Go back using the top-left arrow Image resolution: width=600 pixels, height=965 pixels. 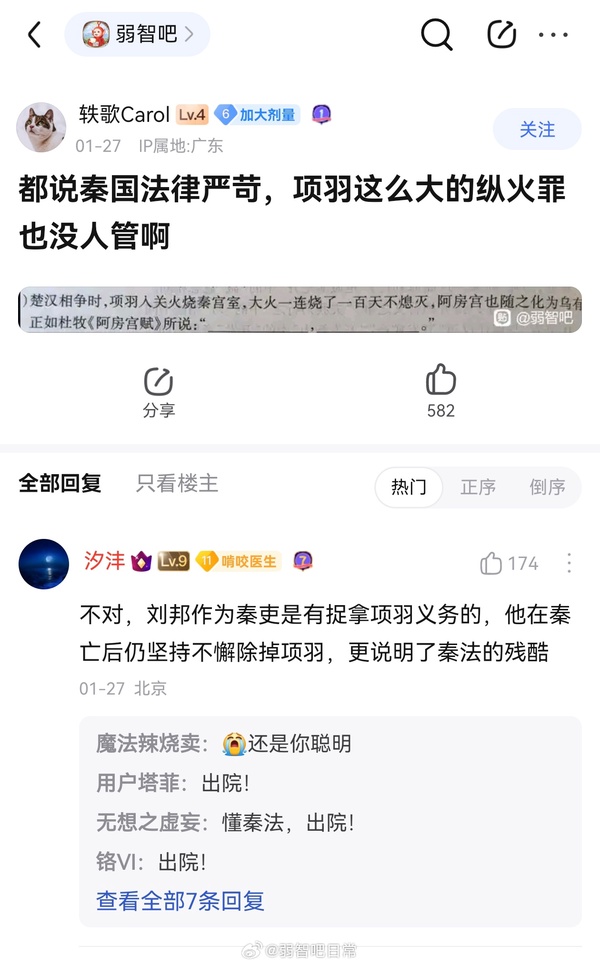click(35, 34)
